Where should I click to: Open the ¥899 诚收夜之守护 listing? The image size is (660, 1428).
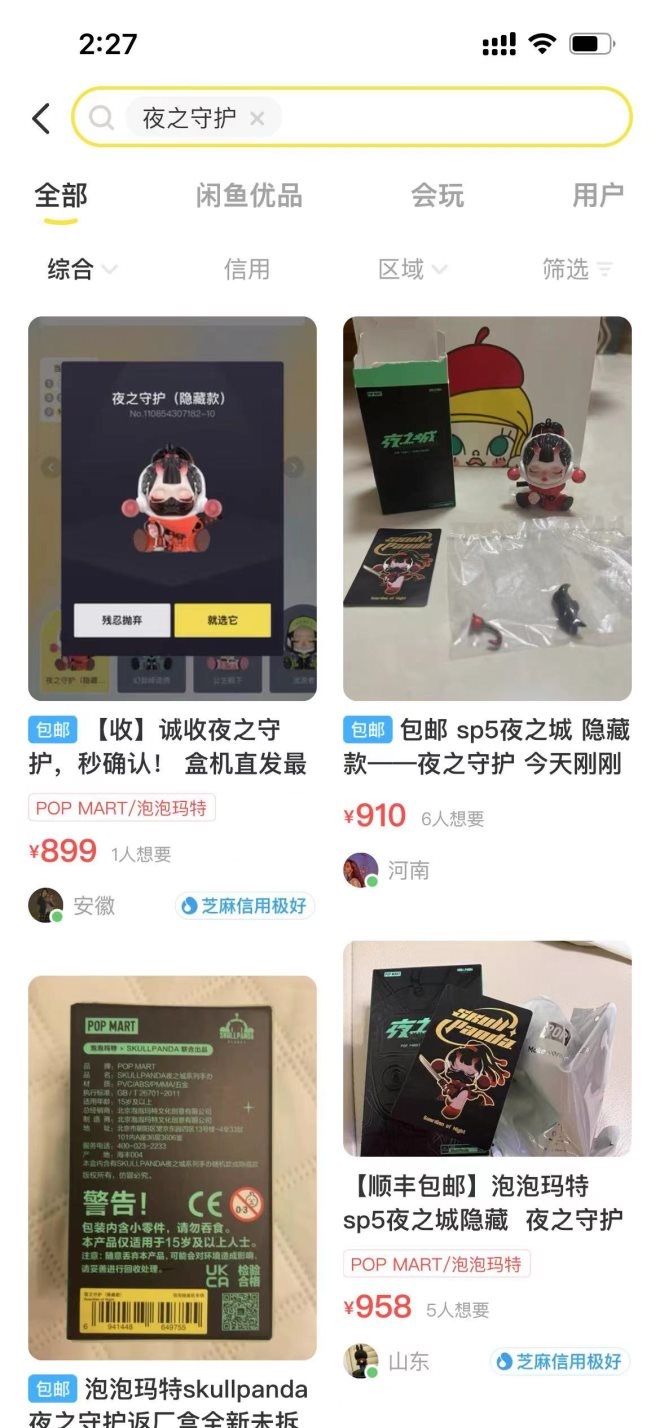172,508
